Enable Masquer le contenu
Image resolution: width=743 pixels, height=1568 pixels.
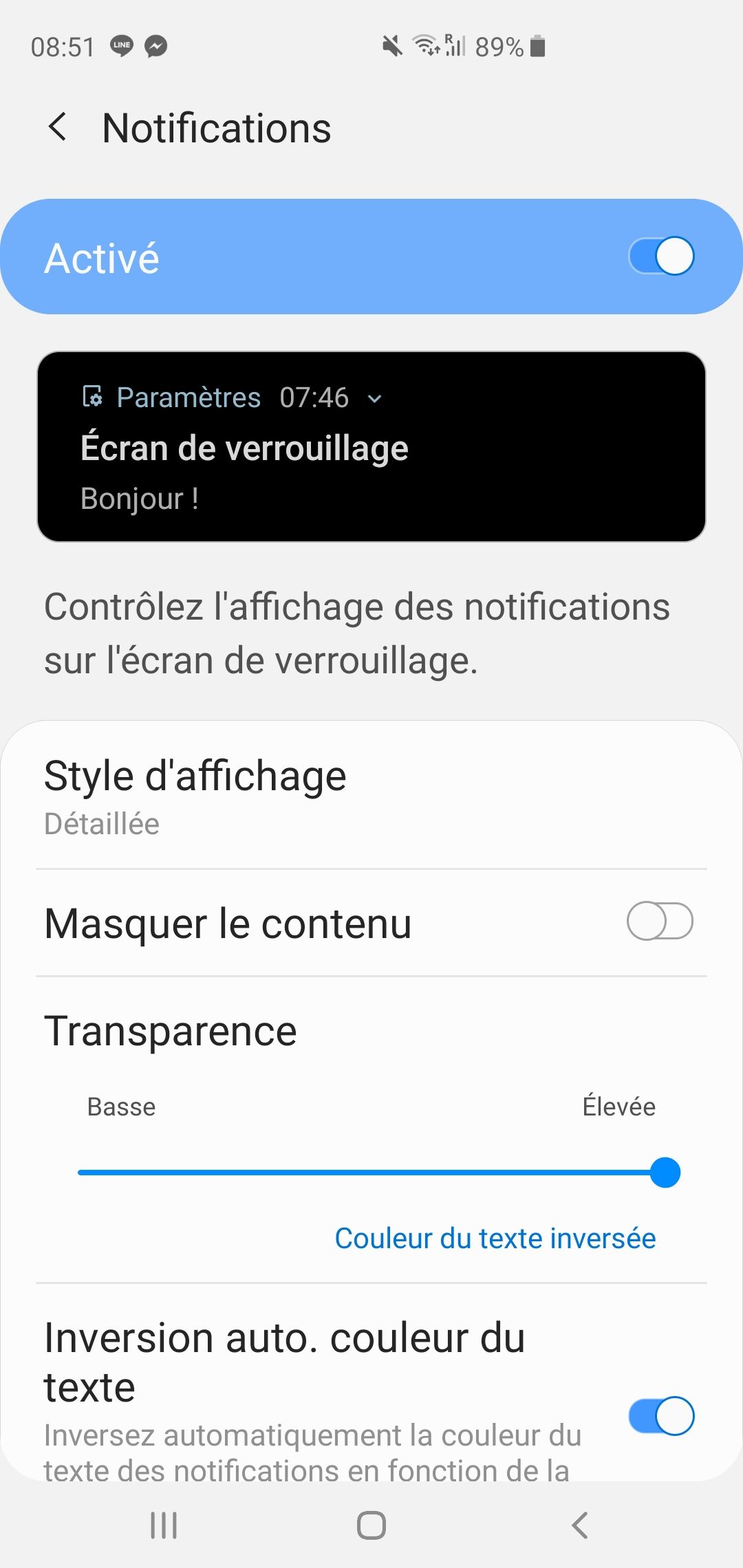click(x=659, y=922)
